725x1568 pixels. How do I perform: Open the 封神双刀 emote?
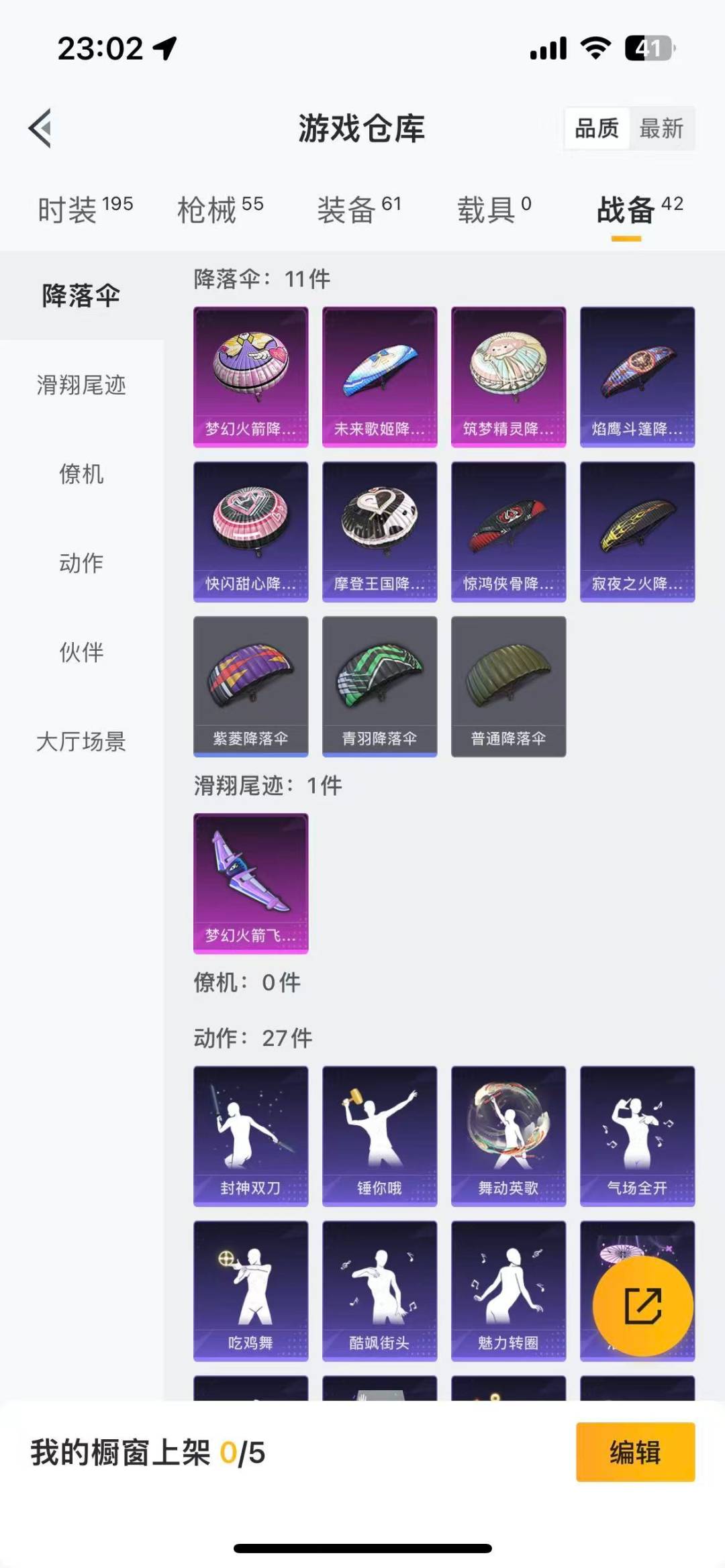click(250, 1135)
